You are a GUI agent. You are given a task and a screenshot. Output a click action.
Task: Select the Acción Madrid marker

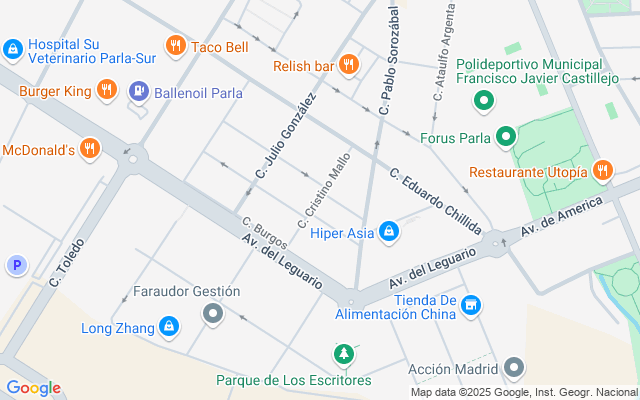[514, 370]
